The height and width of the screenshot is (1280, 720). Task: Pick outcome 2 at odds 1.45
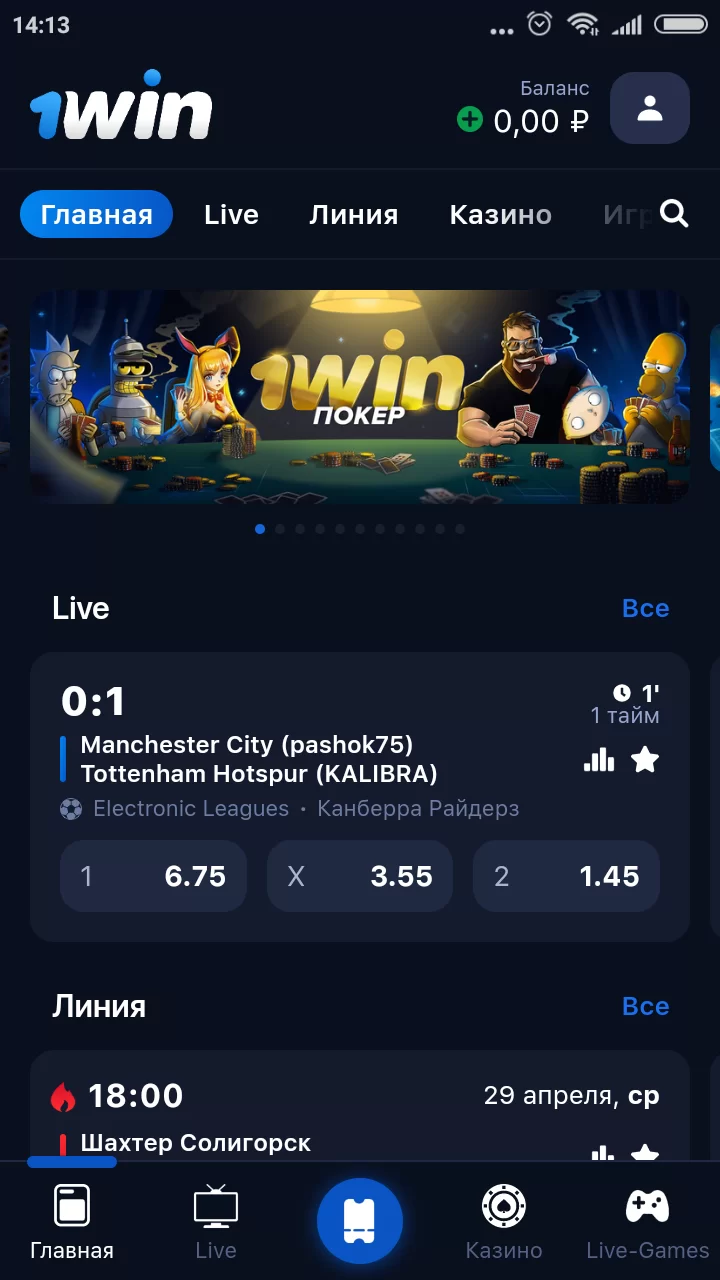[x=566, y=876]
